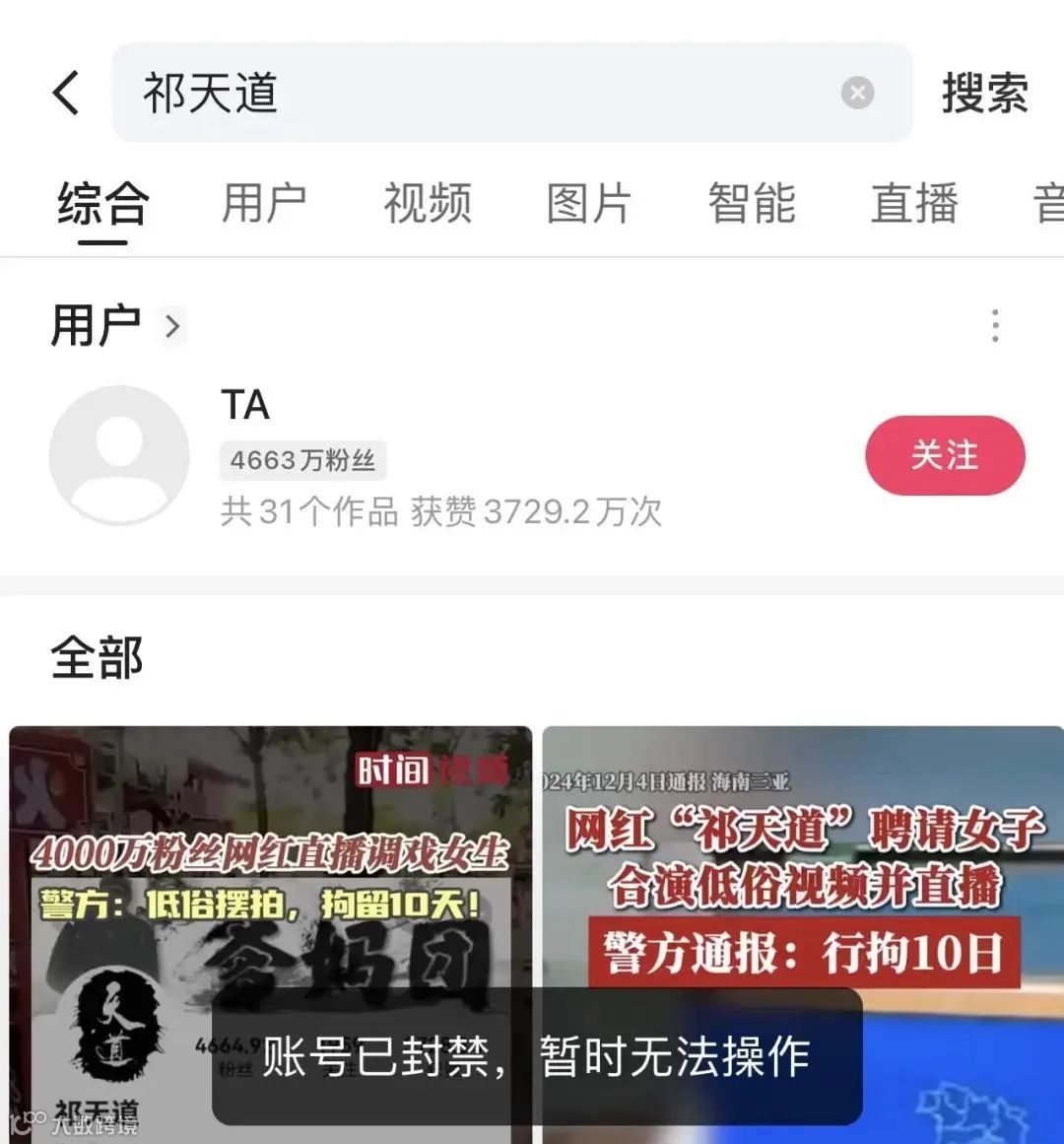
Task: Expand the 用户 section with its chevron
Action: (174, 325)
